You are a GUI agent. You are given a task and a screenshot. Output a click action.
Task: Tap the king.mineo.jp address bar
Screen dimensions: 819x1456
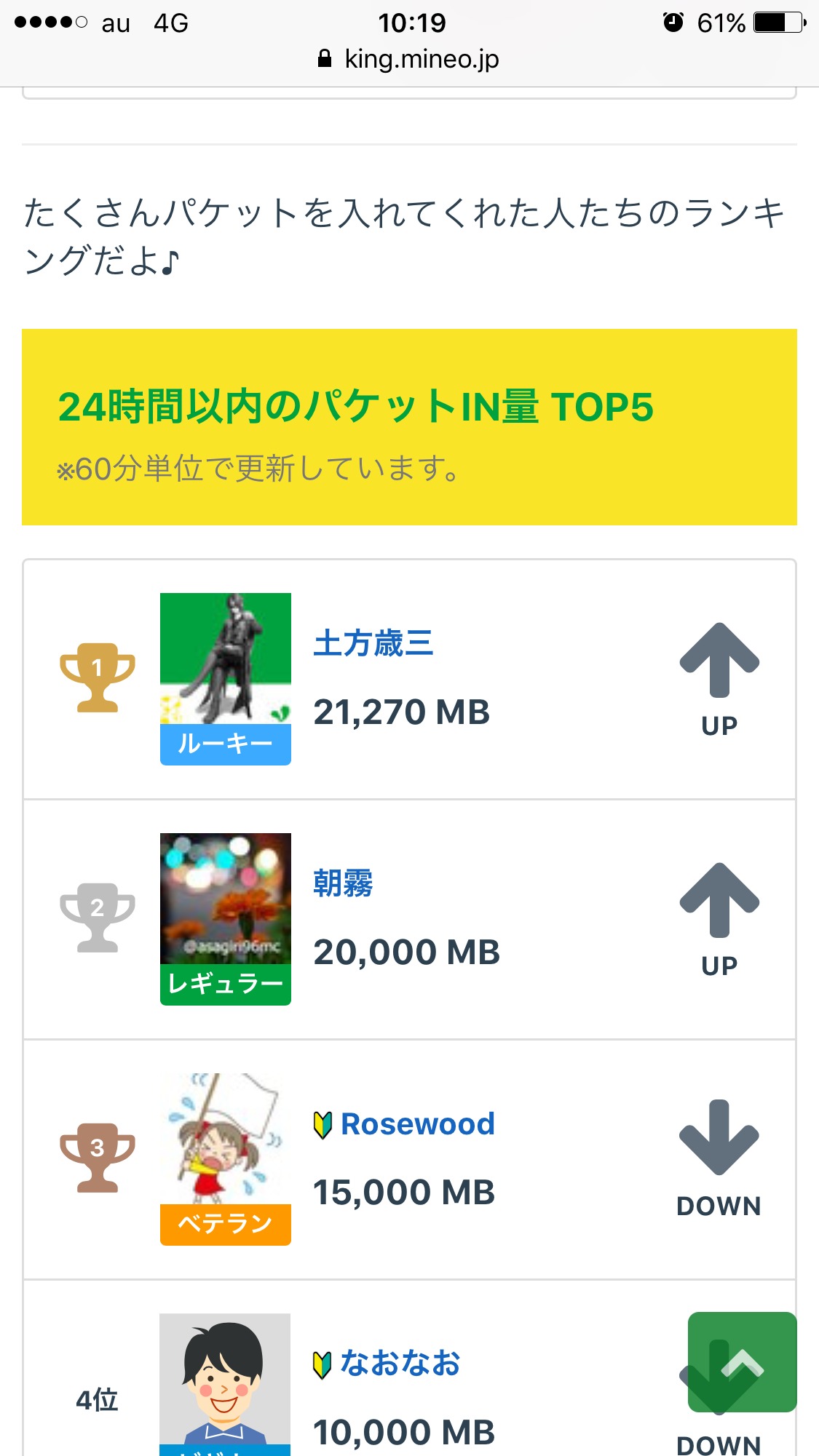(x=409, y=59)
